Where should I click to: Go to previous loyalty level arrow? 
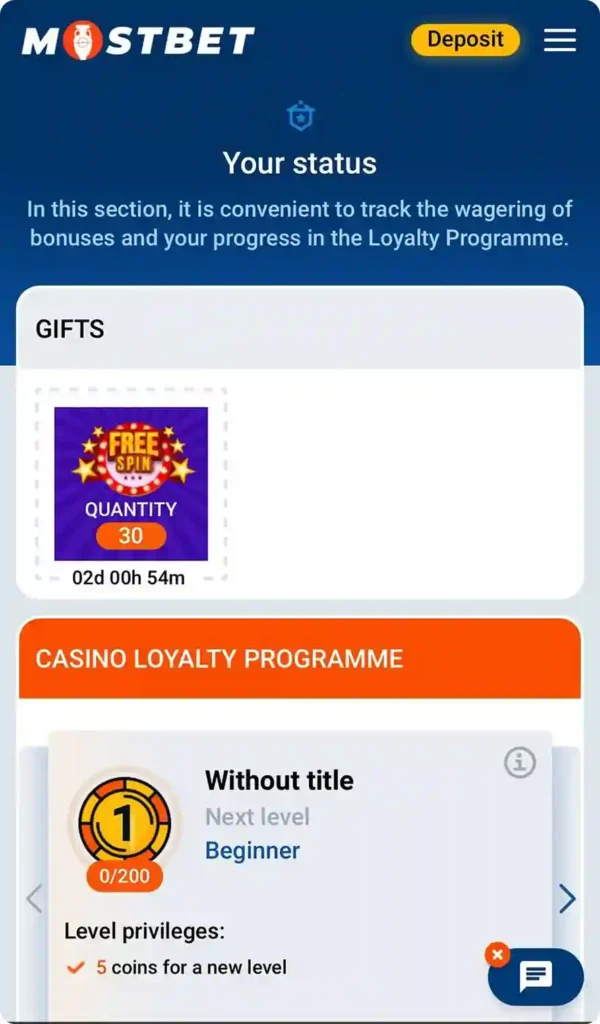click(34, 898)
